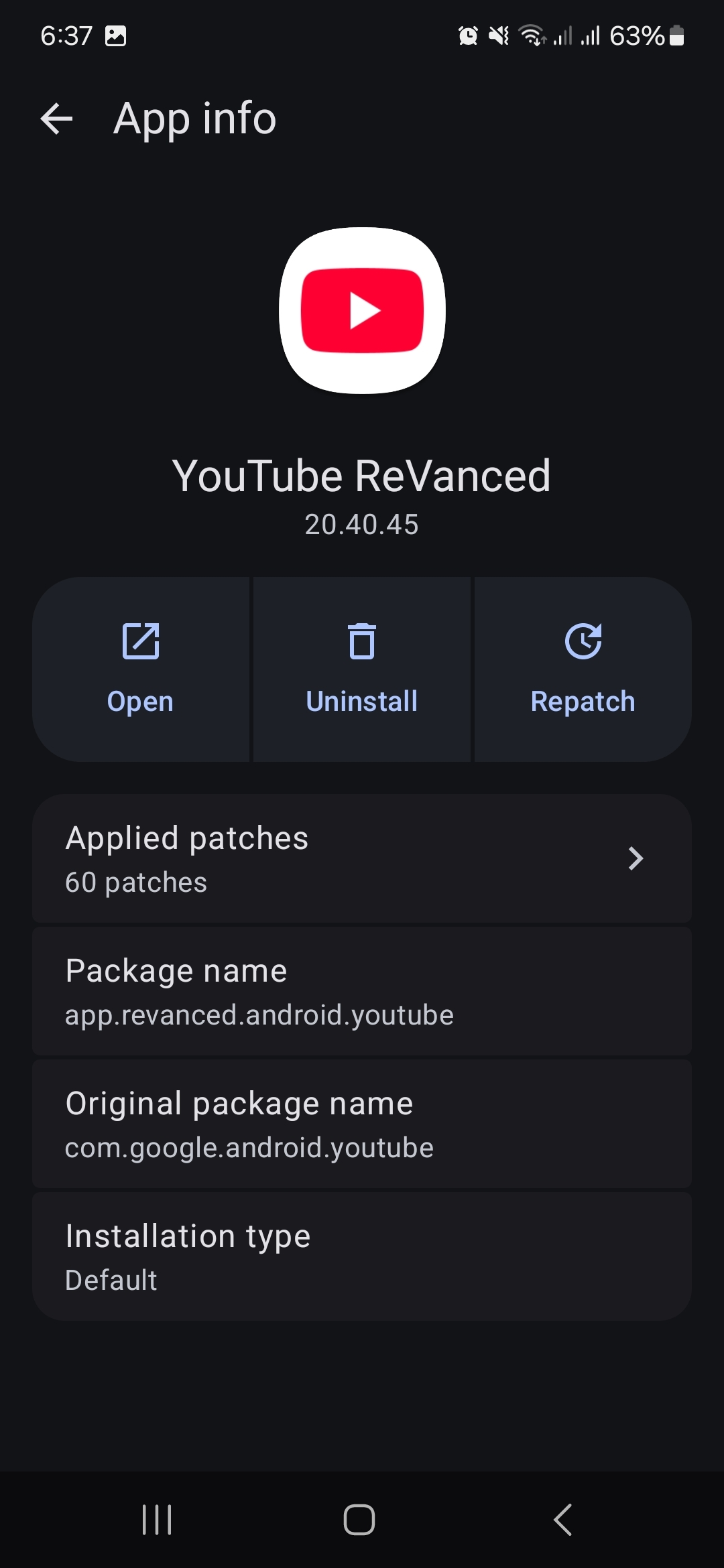The image size is (724, 1568).
Task: Tap the system home button
Action: pos(359,1519)
